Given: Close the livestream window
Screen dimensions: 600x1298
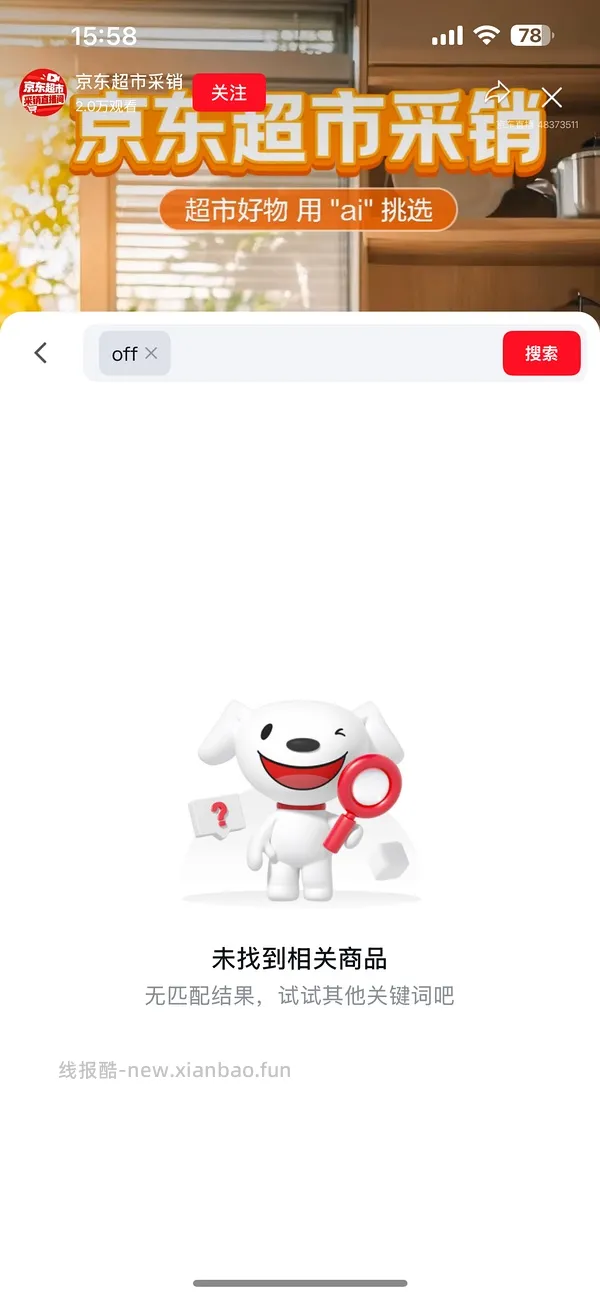Looking at the screenshot, I should 552,97.
